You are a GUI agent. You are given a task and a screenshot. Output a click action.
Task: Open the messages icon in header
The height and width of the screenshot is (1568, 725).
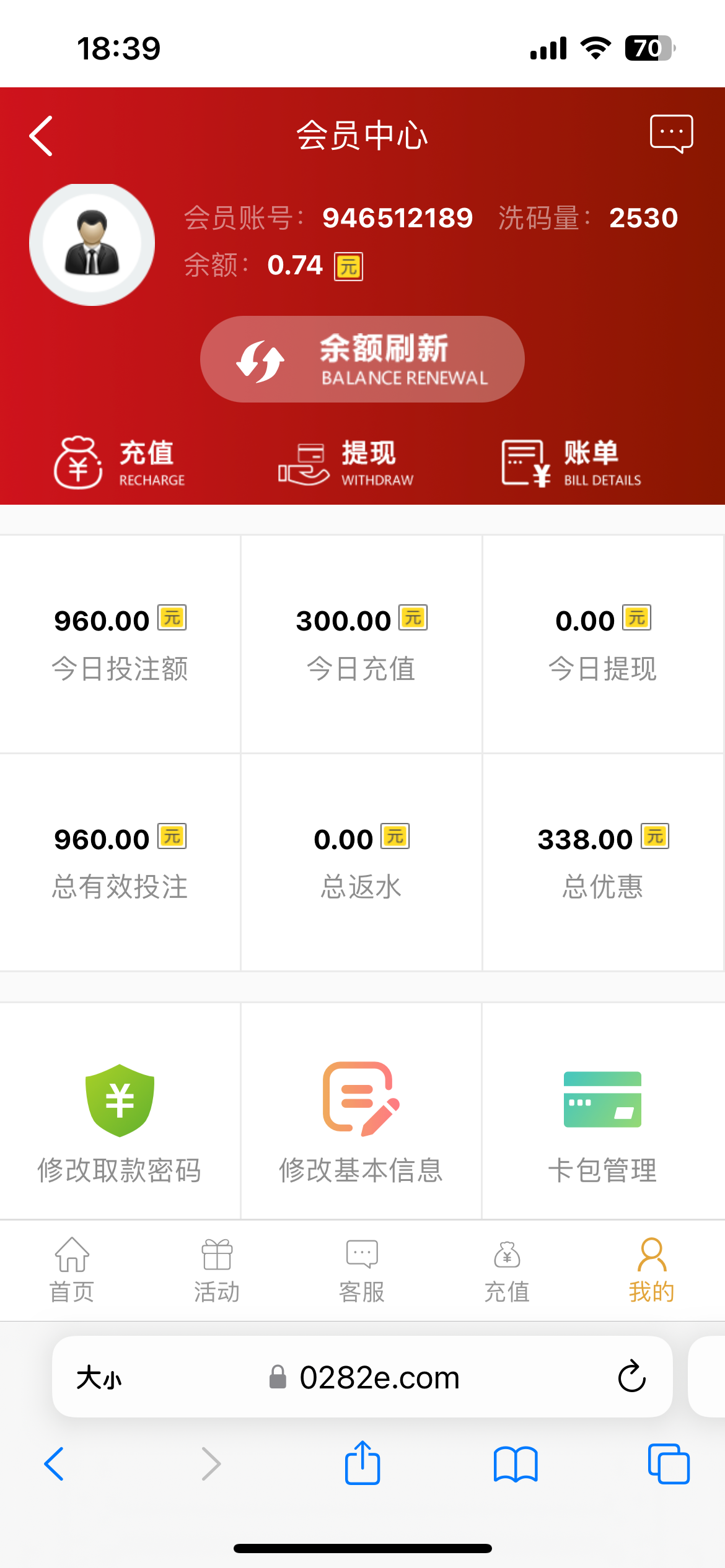[671, 133]
